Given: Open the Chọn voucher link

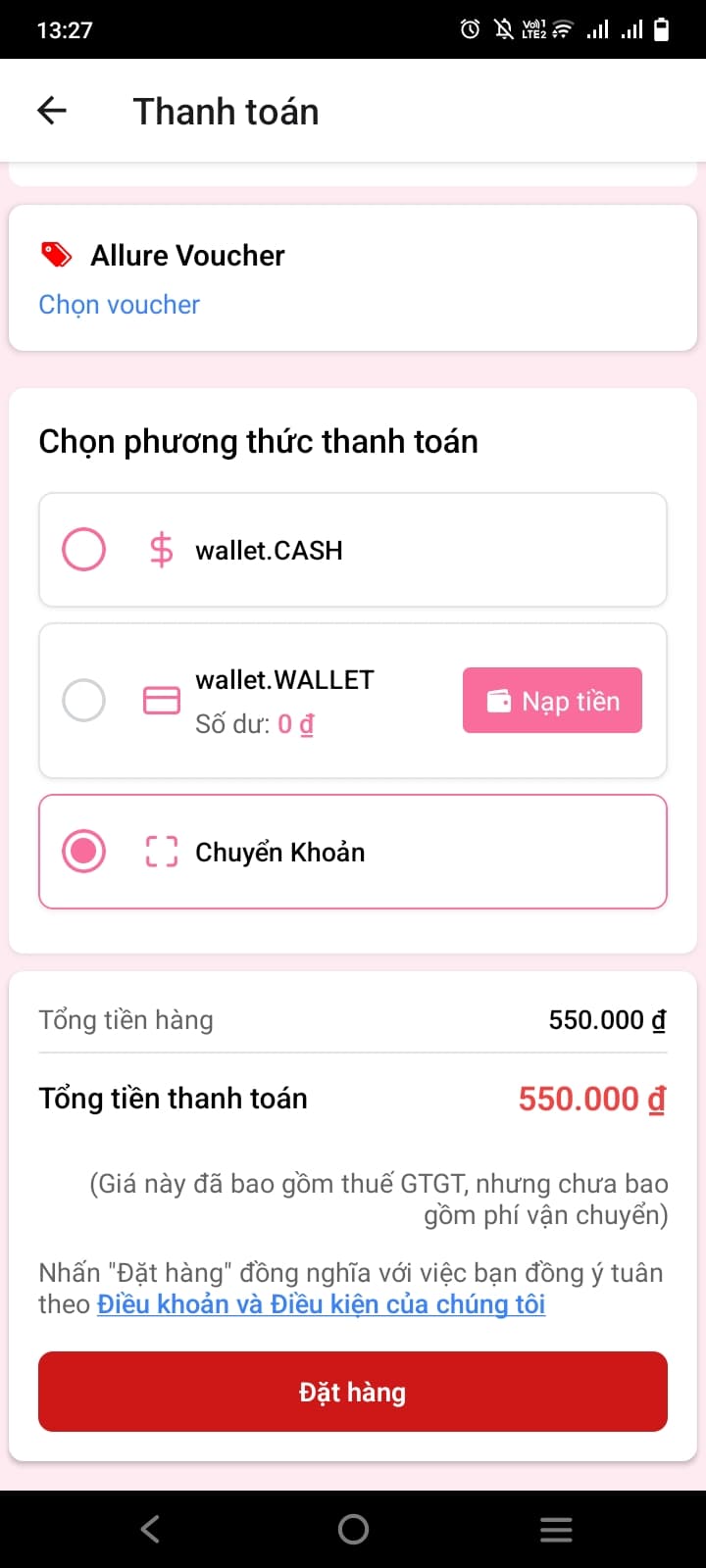Looking at the screenshot, I should coord(119,305).
